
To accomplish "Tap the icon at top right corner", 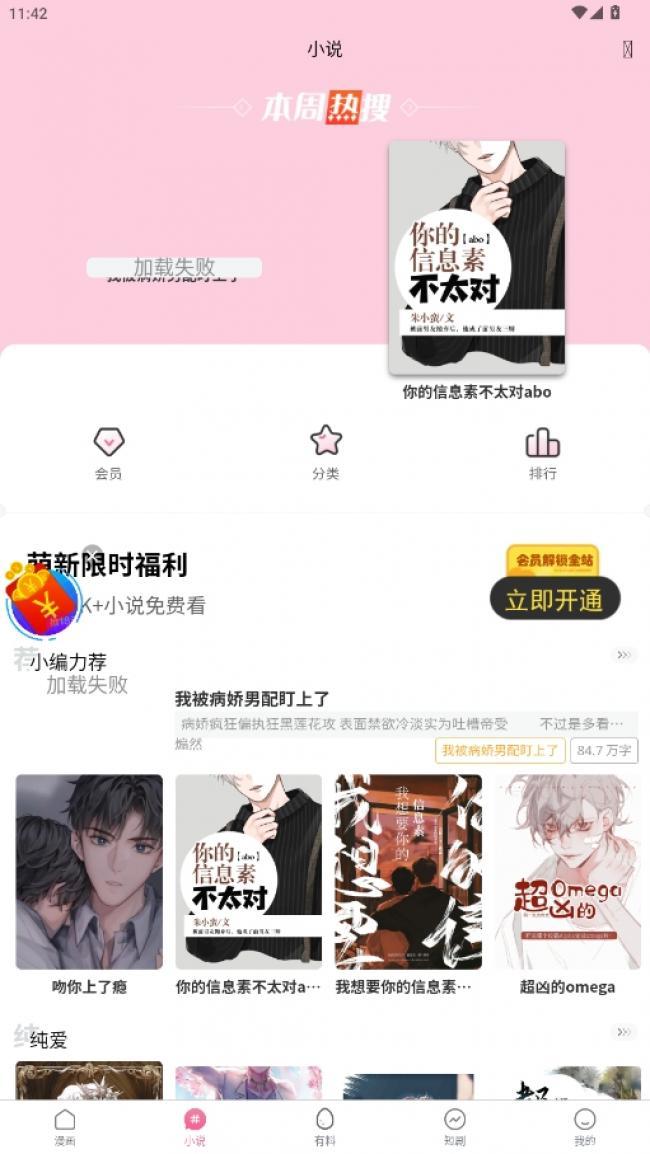I will coord(627,50).
